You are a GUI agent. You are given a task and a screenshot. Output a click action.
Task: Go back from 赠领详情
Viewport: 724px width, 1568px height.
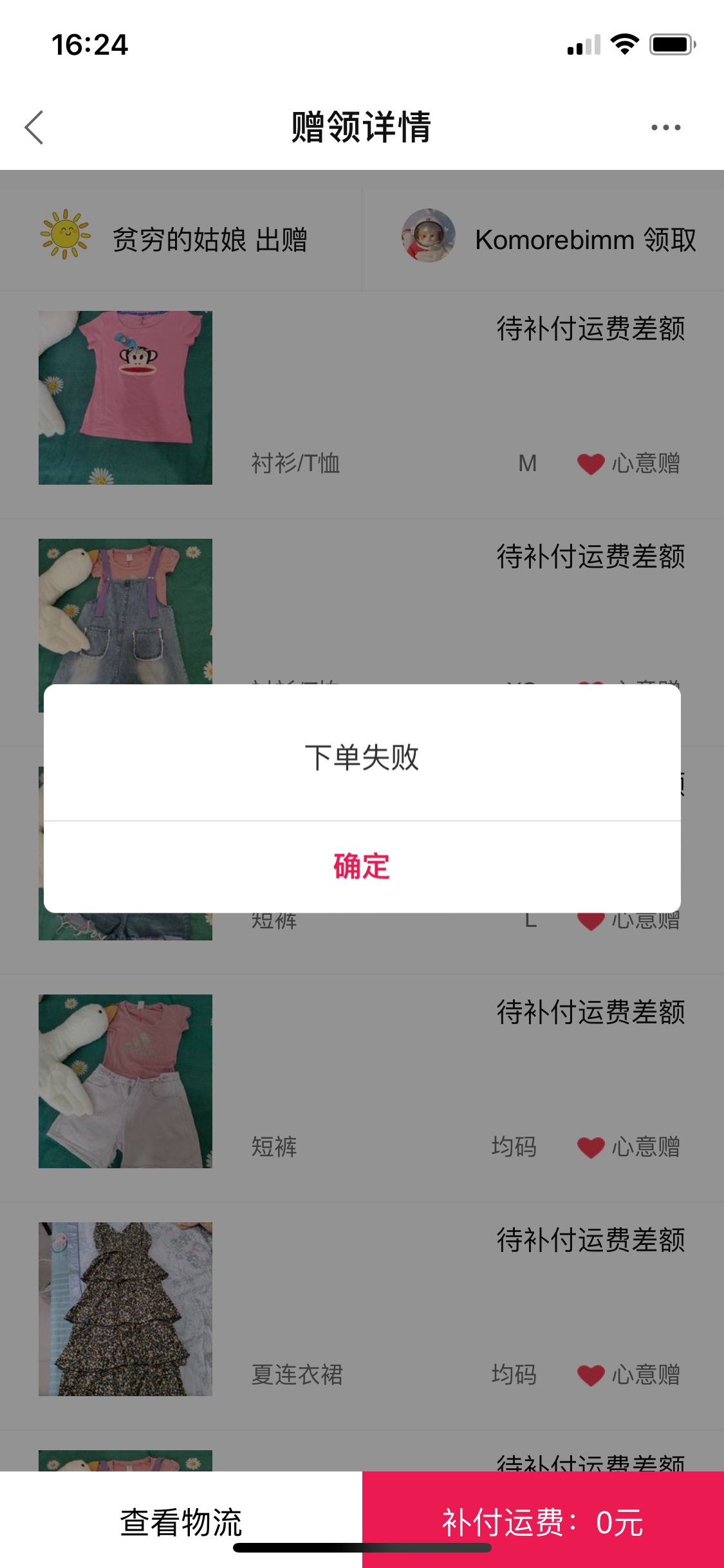pos(34,127)
